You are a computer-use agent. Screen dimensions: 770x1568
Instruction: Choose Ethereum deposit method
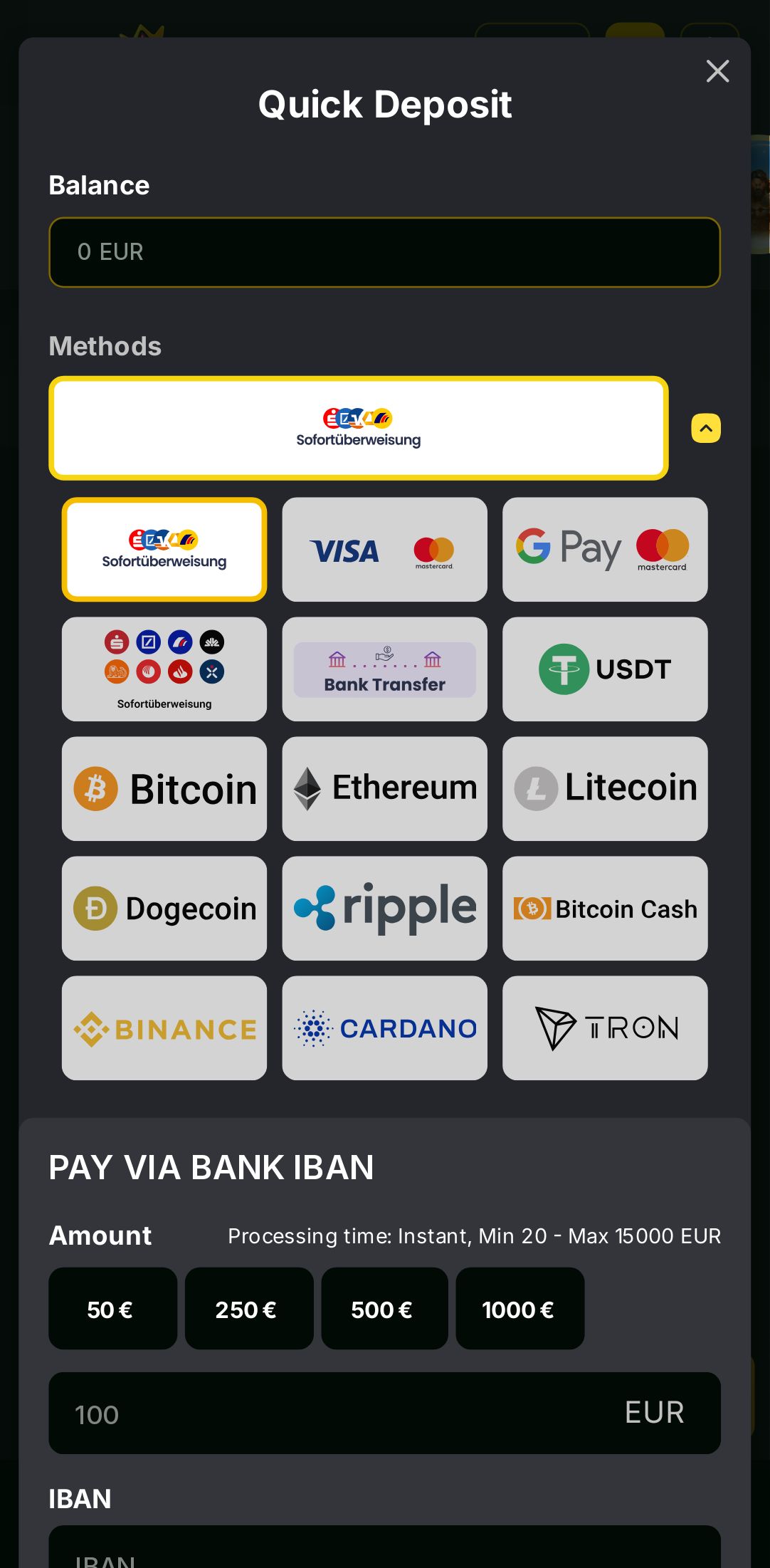pyautogui.click(x=384, y=788)
